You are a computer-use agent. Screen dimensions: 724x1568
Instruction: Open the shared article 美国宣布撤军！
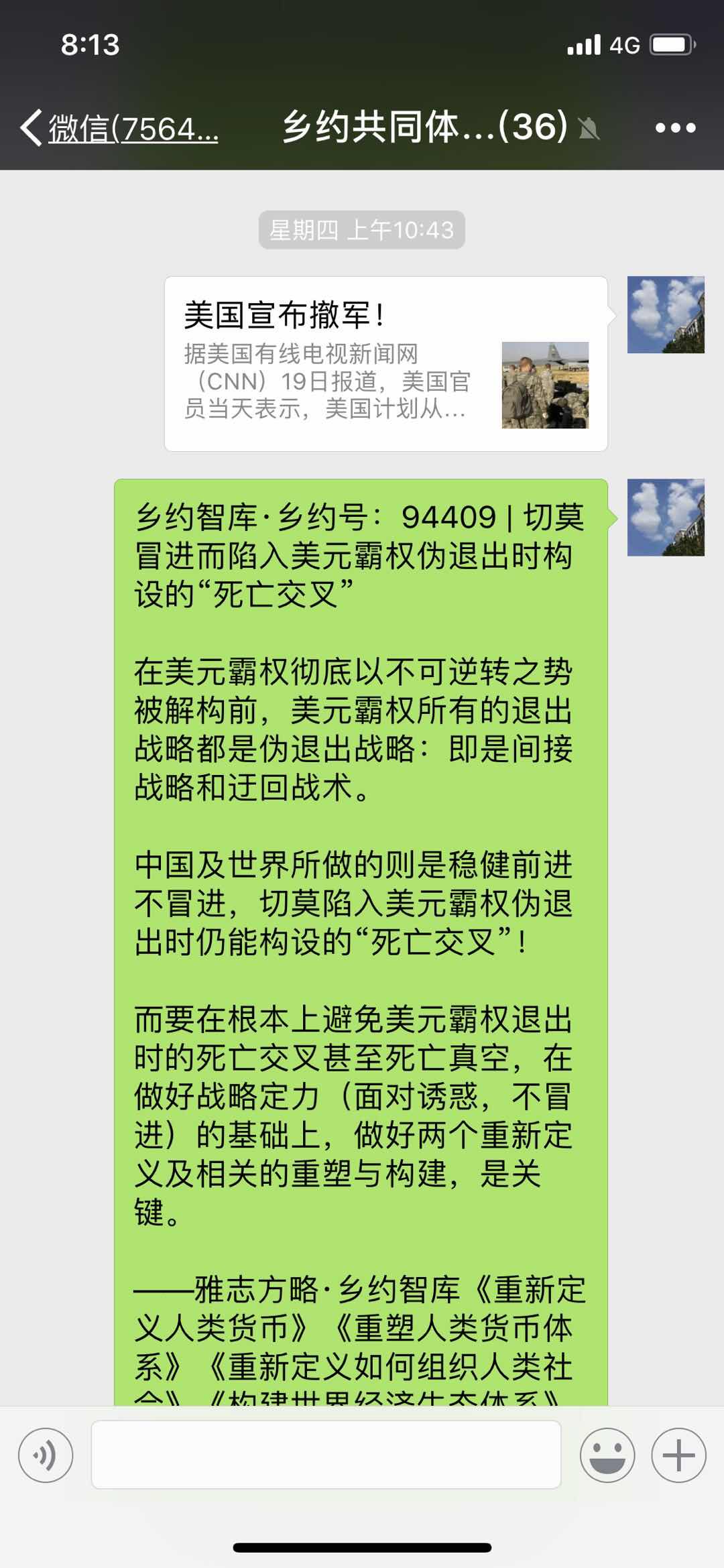pyautogui.click(x=385, y=364)
